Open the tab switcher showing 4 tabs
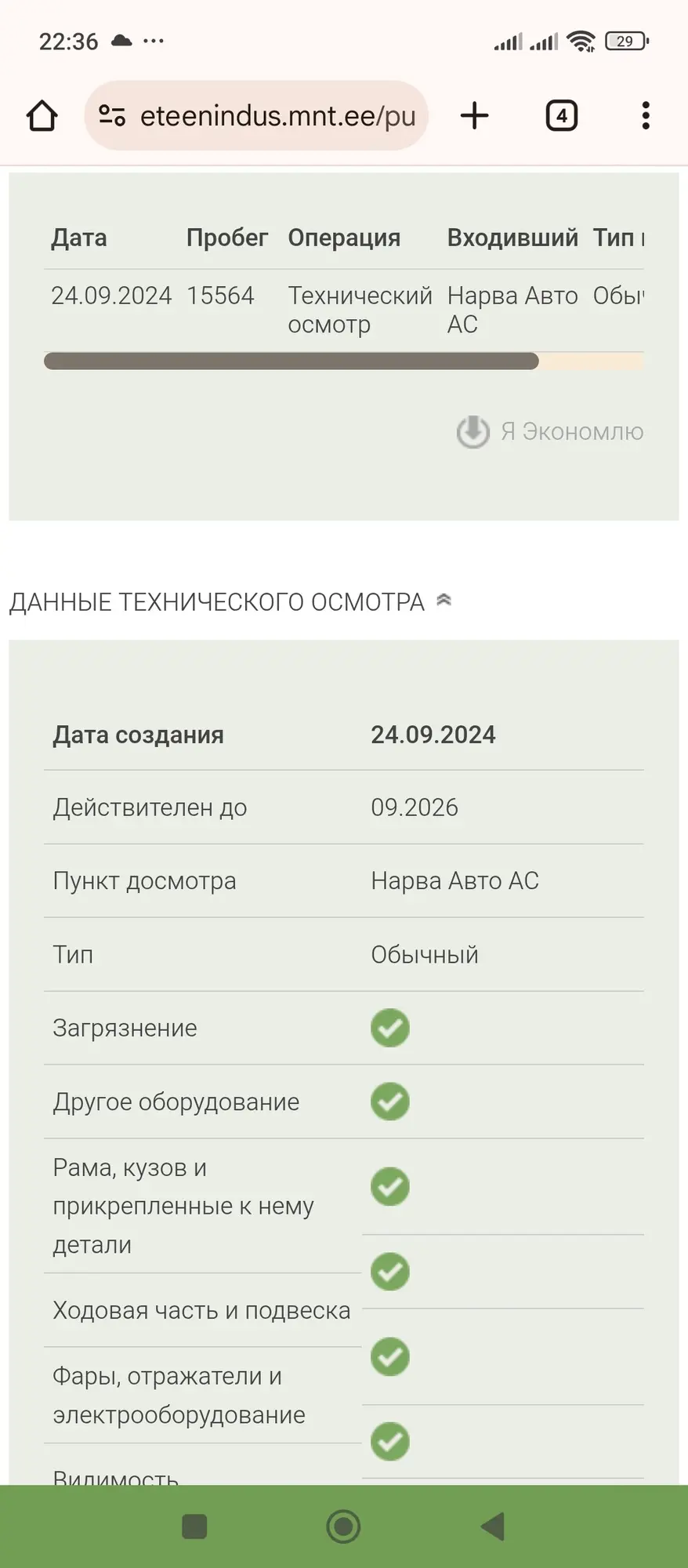 561,116
